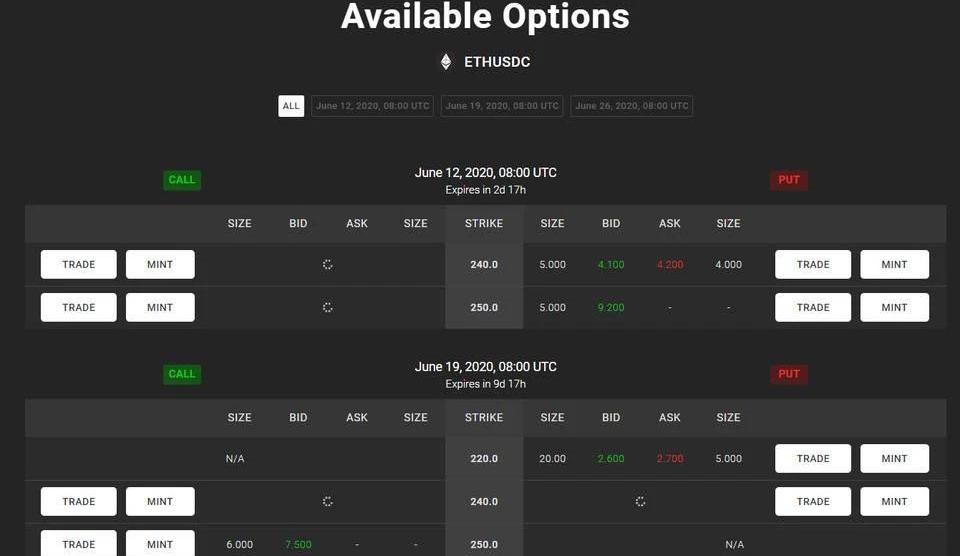Mint the June 19 call at strike 240.0

pyautogui.click(x=160, y=502)
